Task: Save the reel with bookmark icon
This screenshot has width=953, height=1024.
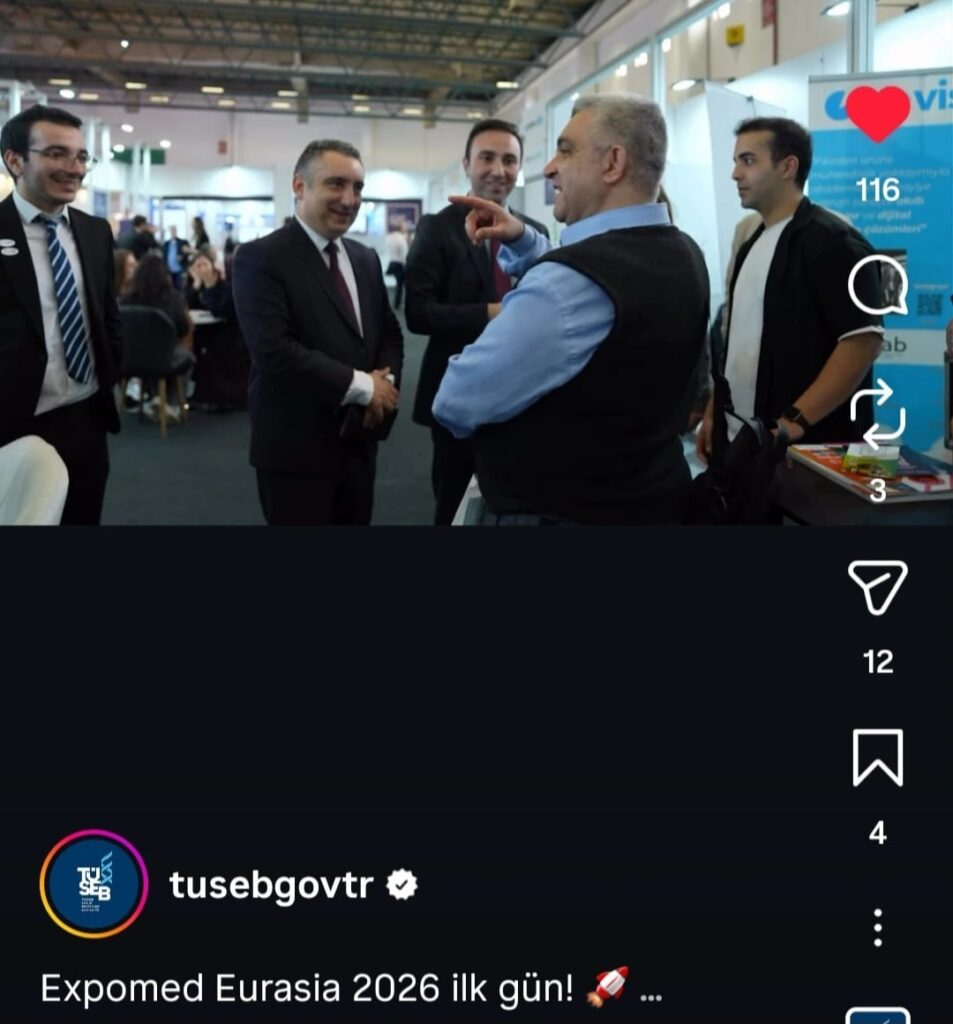Action: [x=877, y=757]
